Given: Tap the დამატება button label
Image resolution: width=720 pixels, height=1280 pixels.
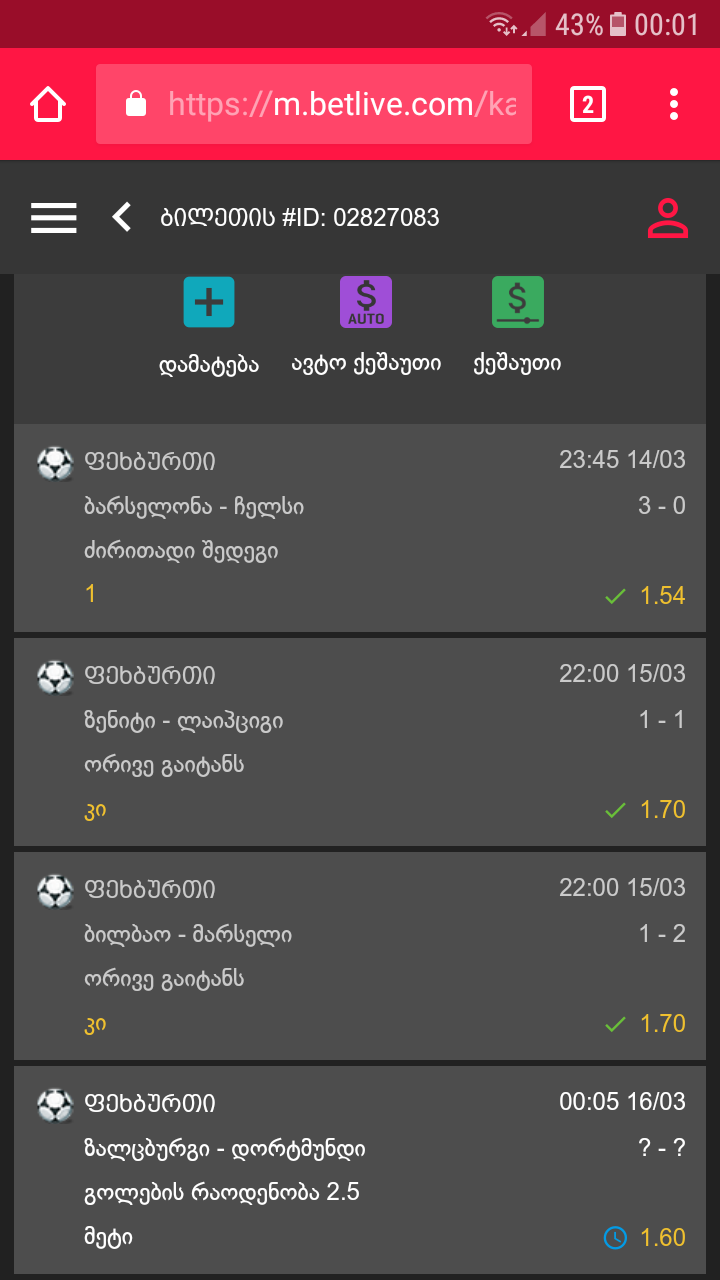Looking at the screenshot, I should pyautogui.click(x=209, y=362).
